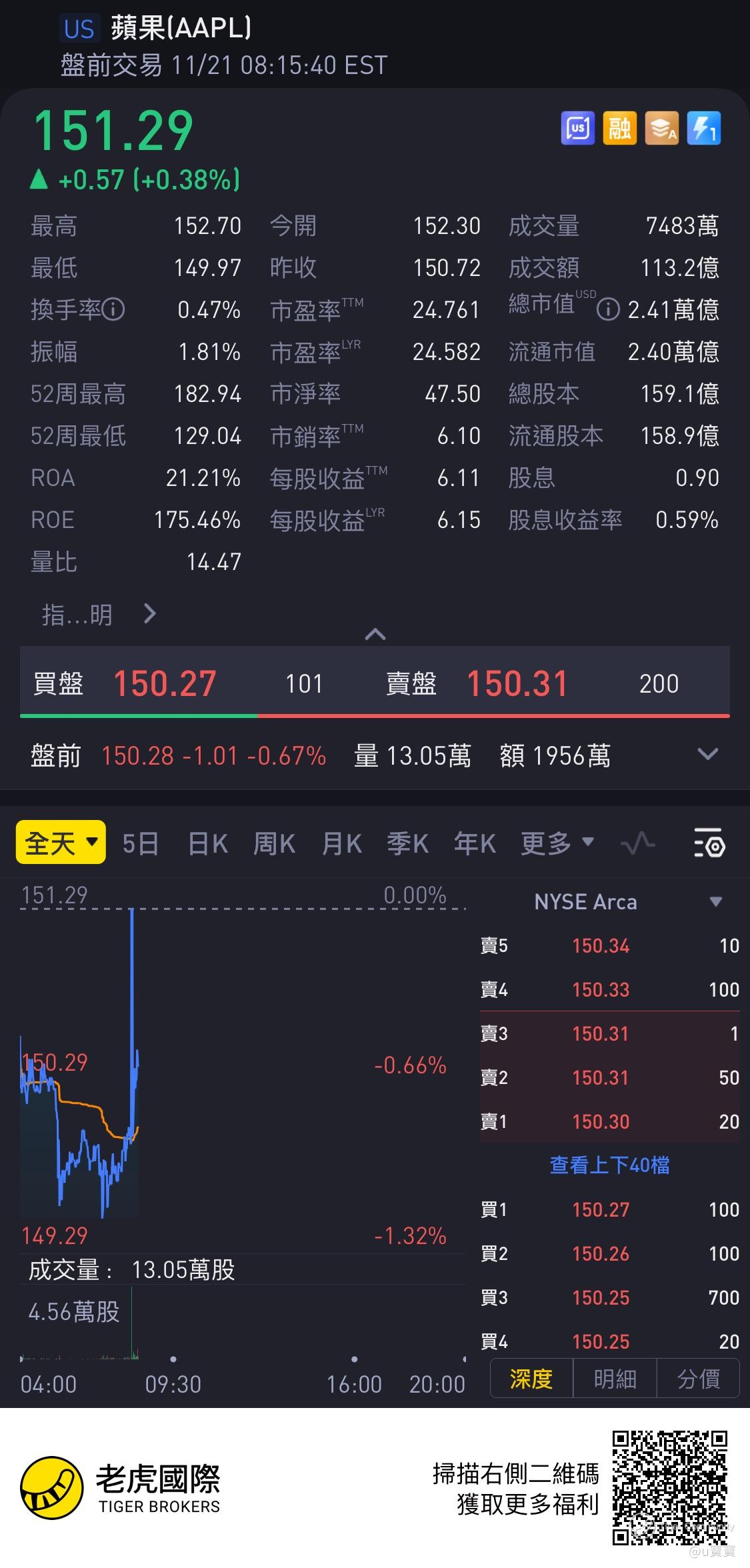Switch to the 深度 tab

531,1379
